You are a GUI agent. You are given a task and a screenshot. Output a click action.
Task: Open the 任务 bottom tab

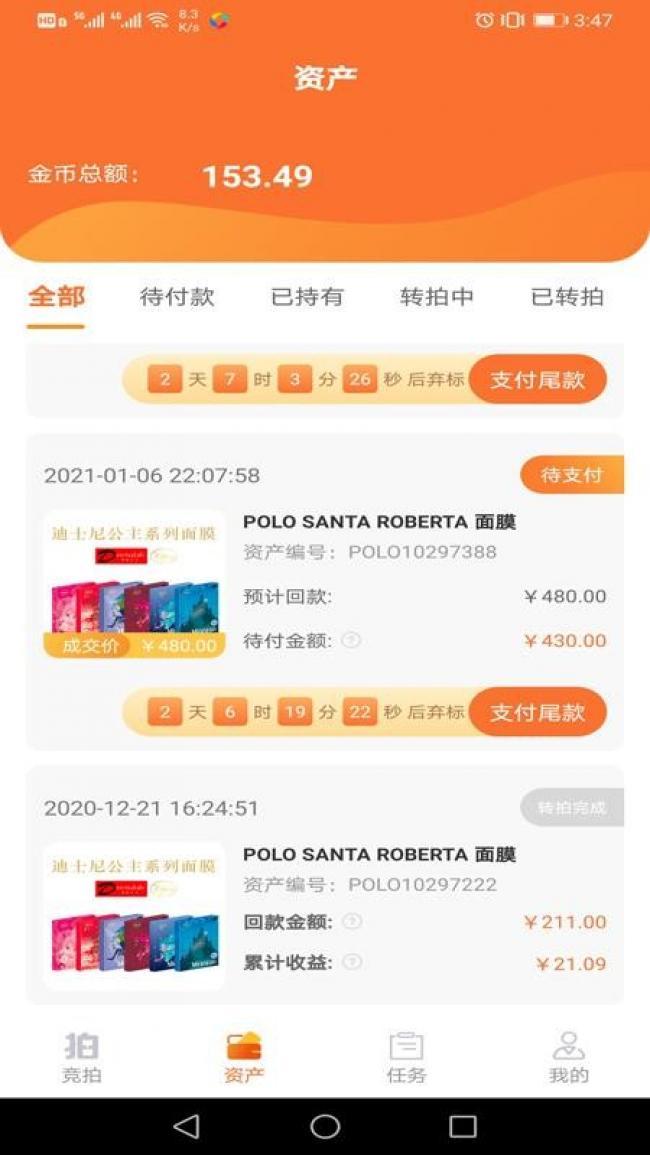406,1058
